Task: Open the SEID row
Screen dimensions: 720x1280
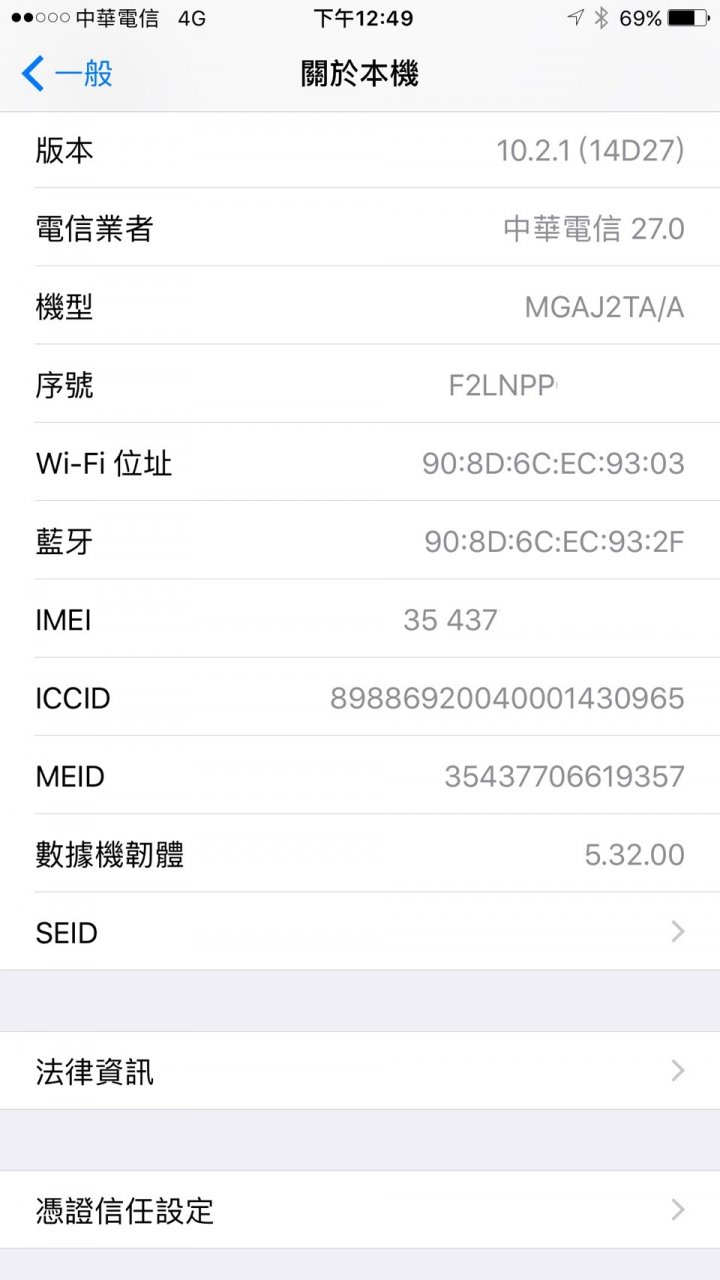Action: coord(360,932)
